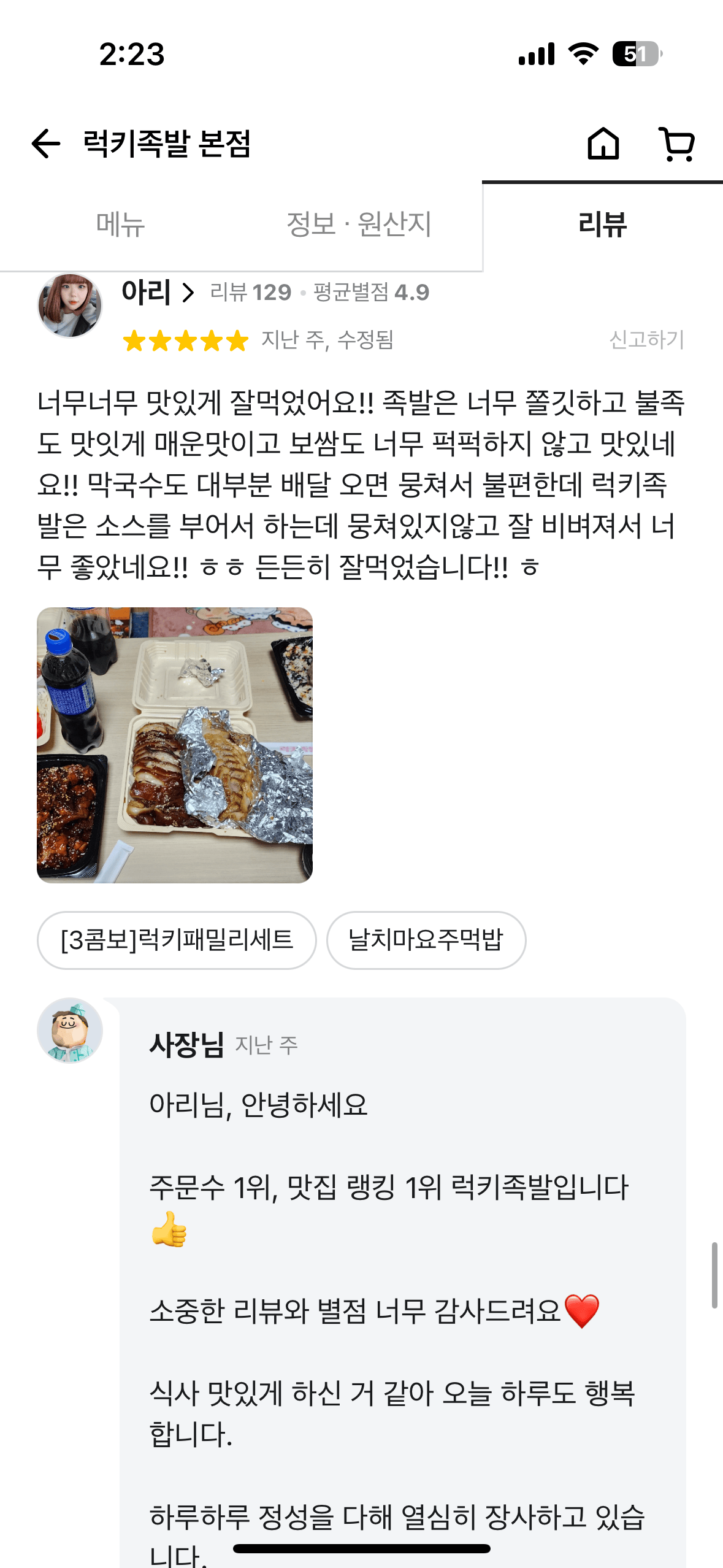Tap 신고하기 to report the review

click(646, 339)
